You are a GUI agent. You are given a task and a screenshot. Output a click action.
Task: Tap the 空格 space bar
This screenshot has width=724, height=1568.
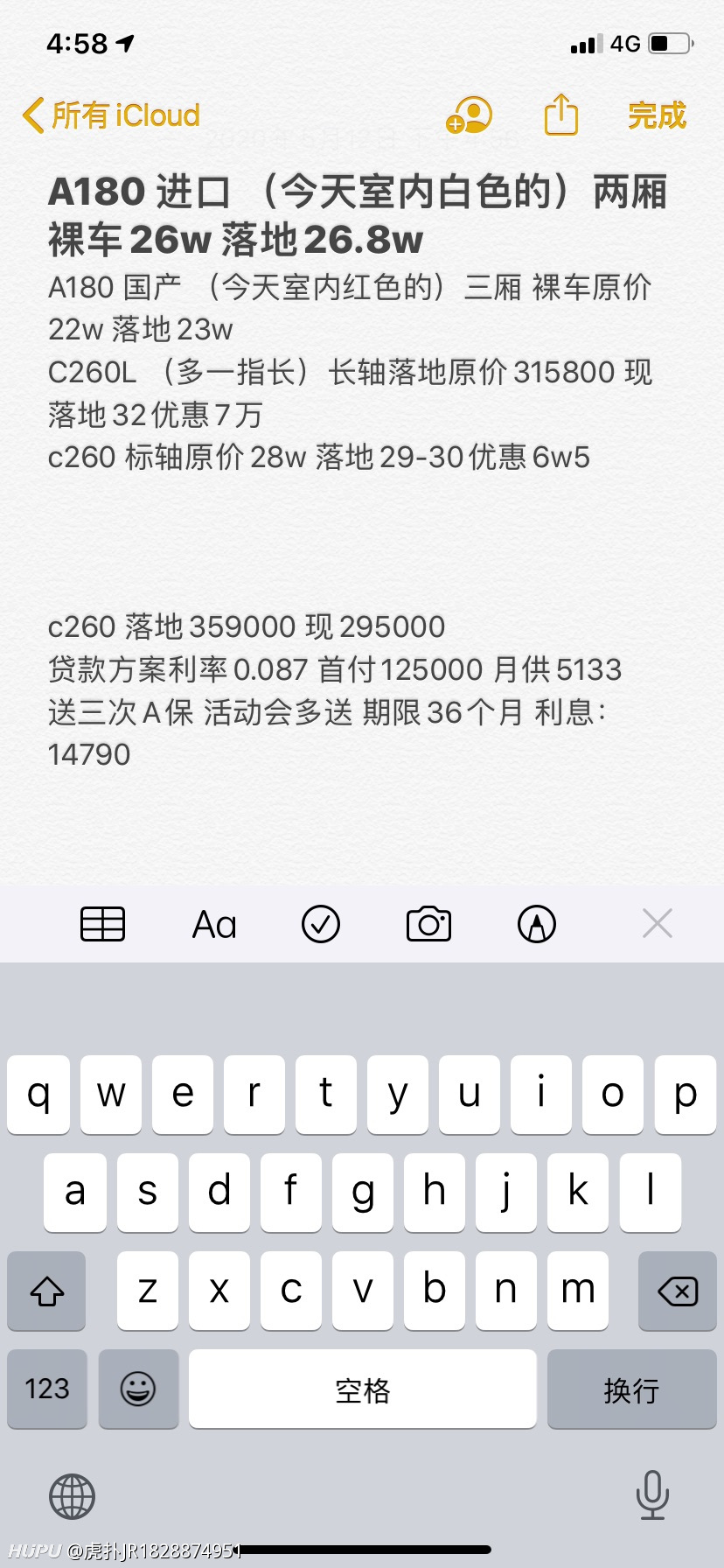pyautogui.click(x=363, y=1389)
